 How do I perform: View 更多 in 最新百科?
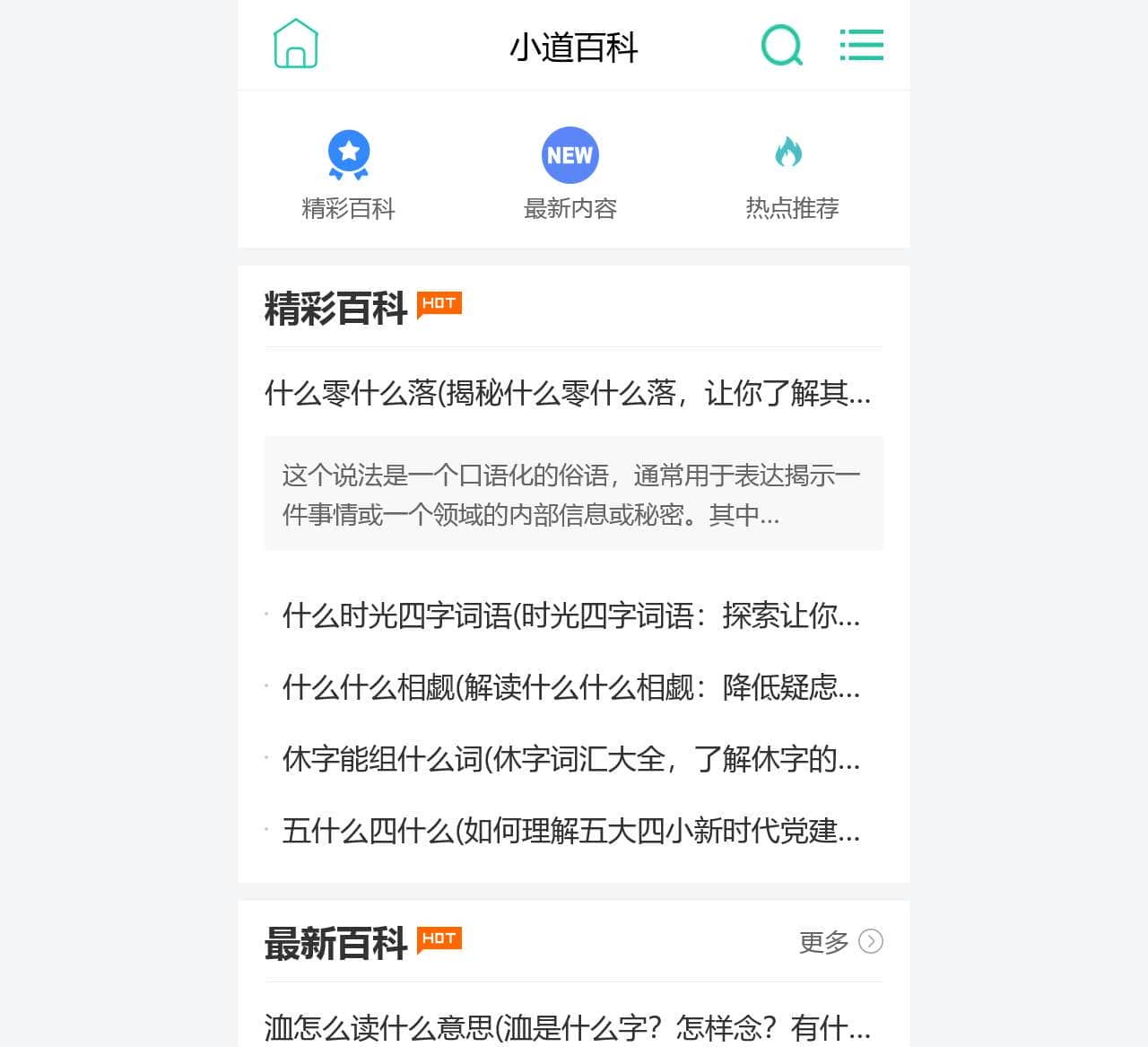(x=840, y=941)
